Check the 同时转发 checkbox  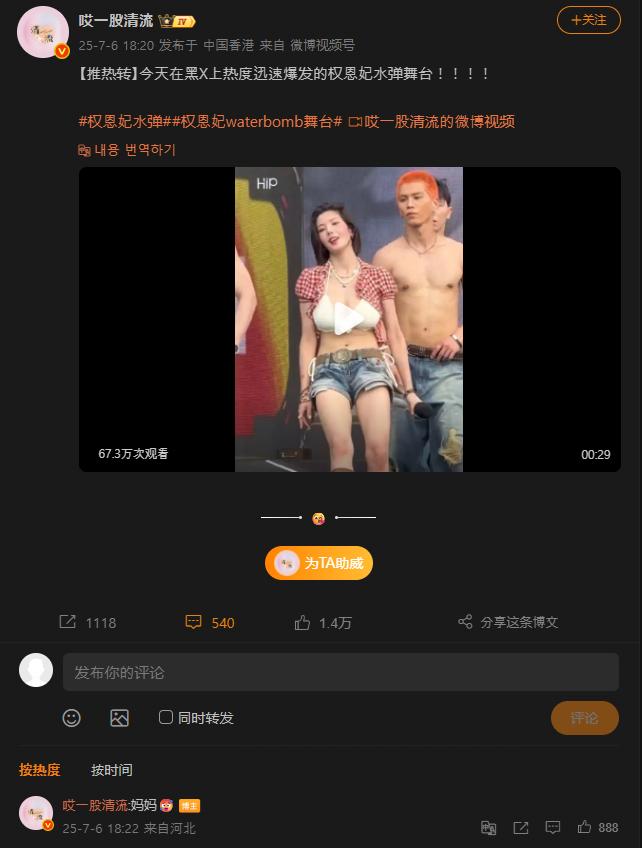166,718
